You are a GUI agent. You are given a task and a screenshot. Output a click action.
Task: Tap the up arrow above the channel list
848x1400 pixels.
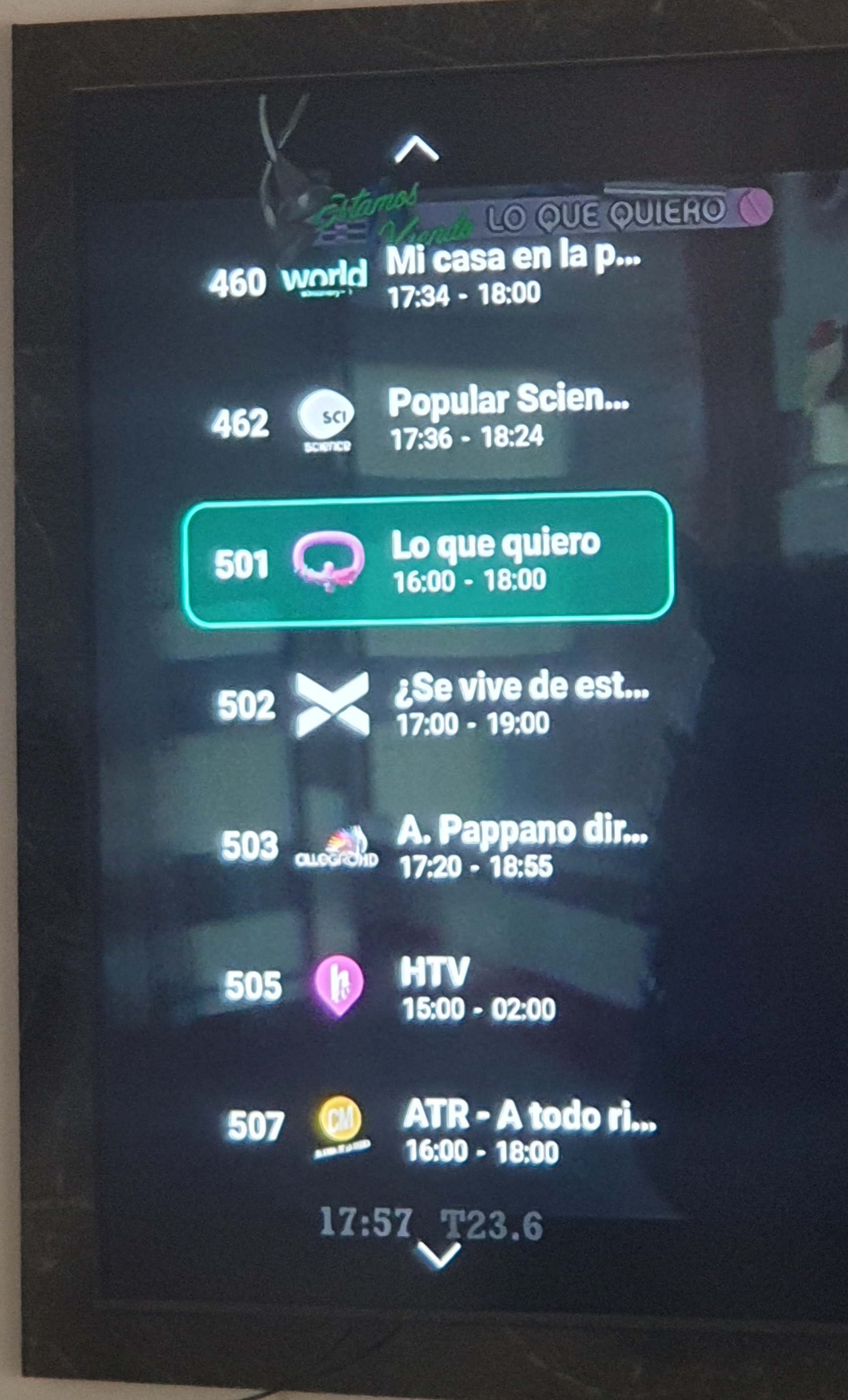(x=416, y=150)
